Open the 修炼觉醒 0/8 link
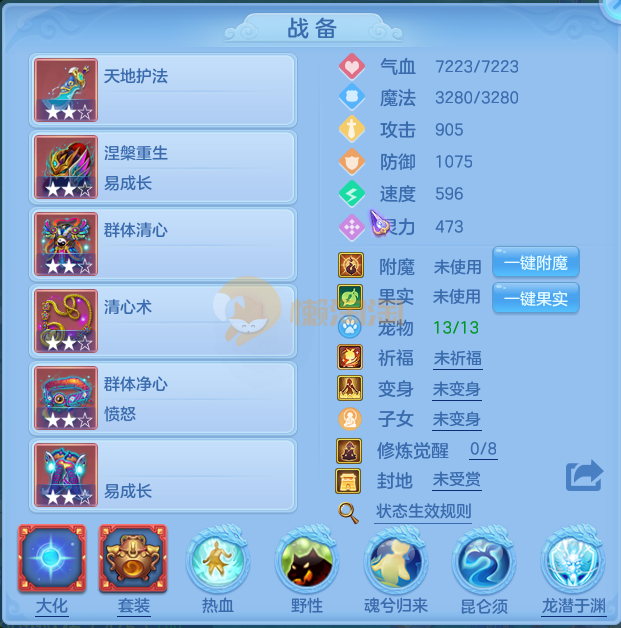 (x=483, y=450)
